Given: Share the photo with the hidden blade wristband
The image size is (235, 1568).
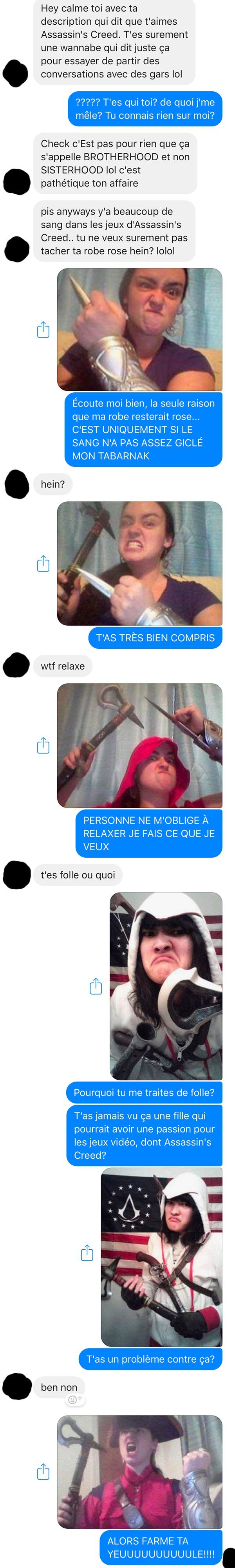Looking at the screenshot, I should point(43,330).
